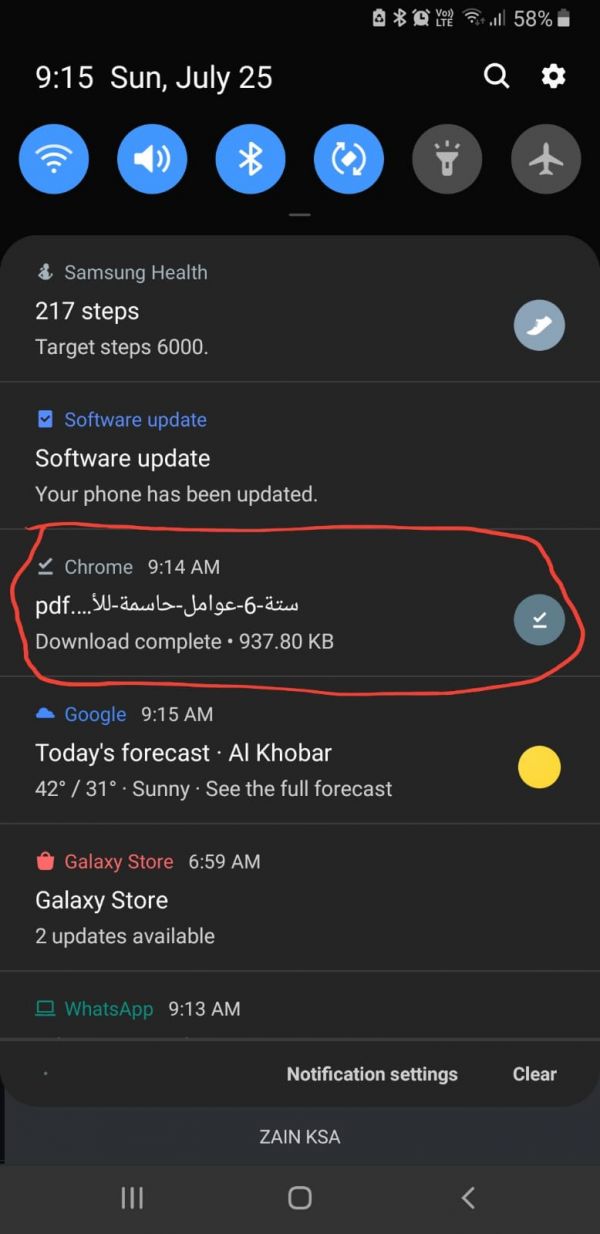Image resolution: width=600 pixels, height=1234 pixels.
Task: Open the Galaxy Store updates notification
Action: coord(300,898)
